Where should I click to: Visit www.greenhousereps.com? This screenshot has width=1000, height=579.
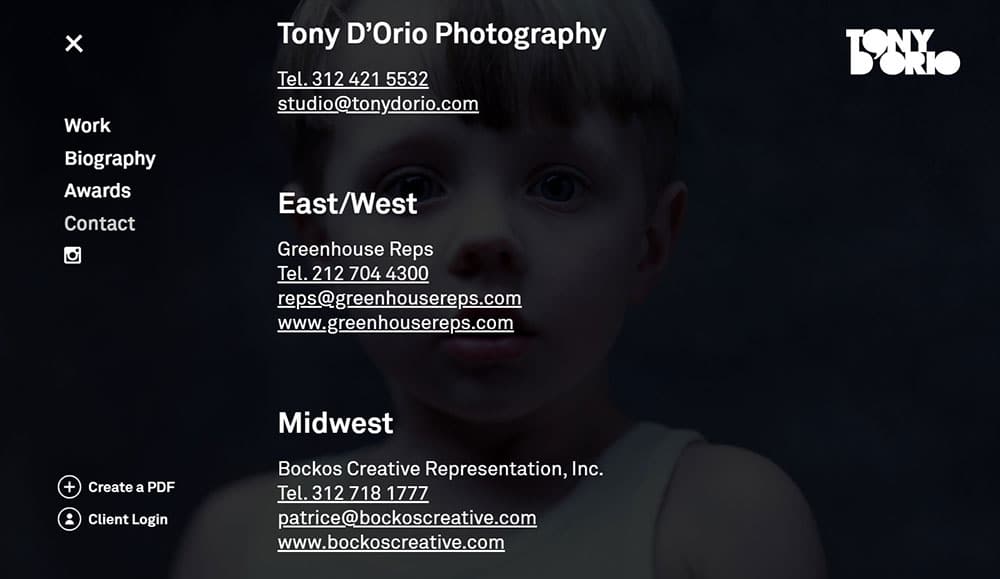395,322
